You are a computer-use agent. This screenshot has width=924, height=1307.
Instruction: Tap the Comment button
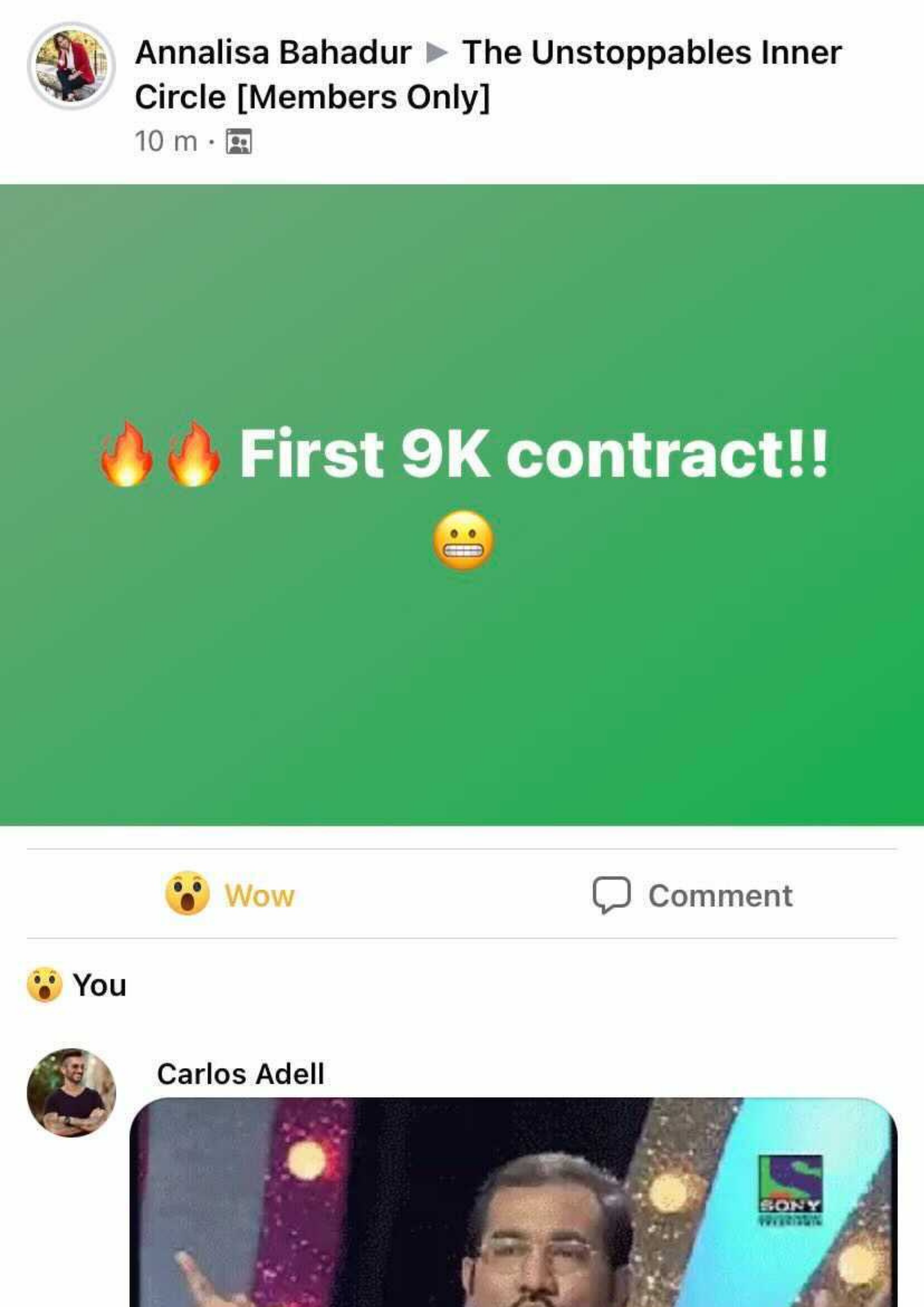pyautogui.click(x=692, y=895)
